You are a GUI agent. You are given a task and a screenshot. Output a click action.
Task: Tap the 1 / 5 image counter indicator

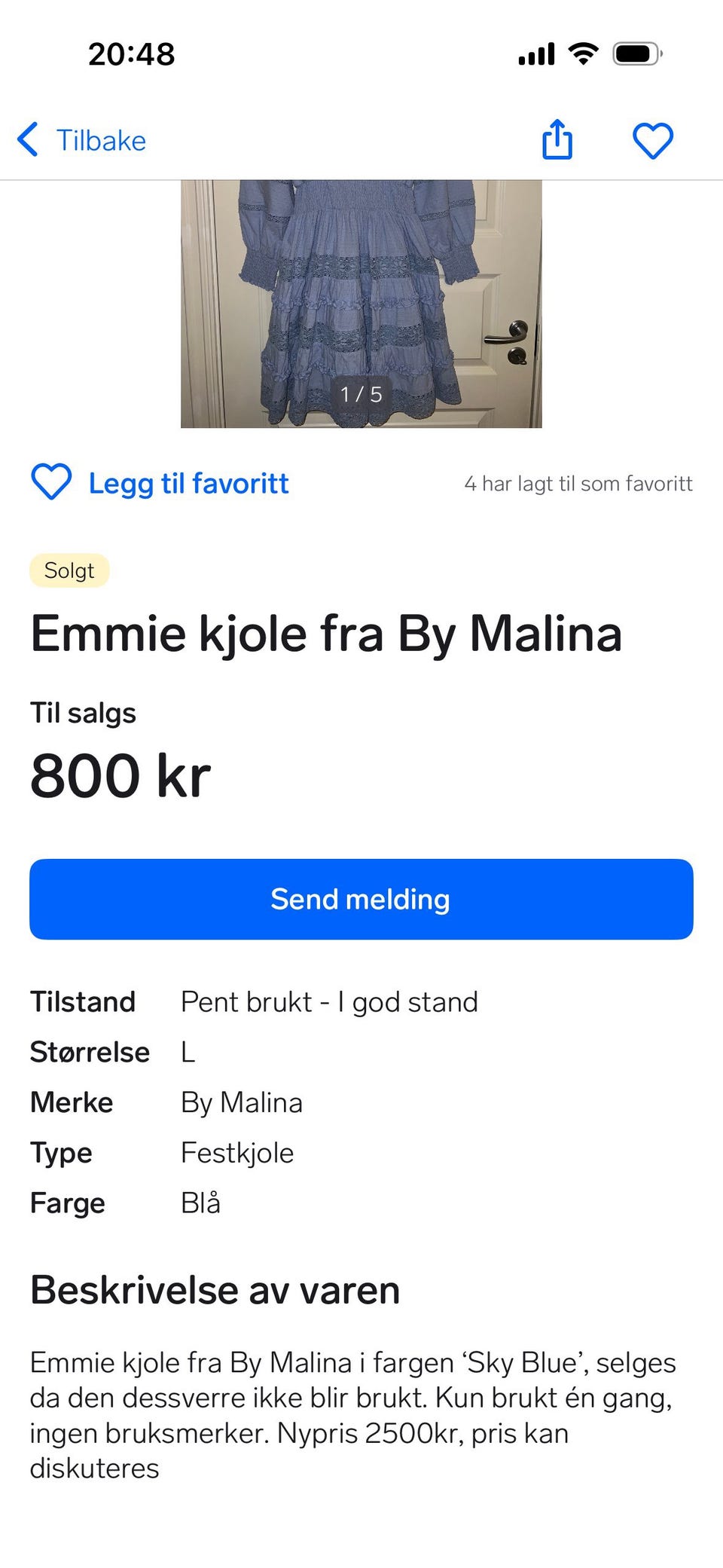[x=361, y=393]
